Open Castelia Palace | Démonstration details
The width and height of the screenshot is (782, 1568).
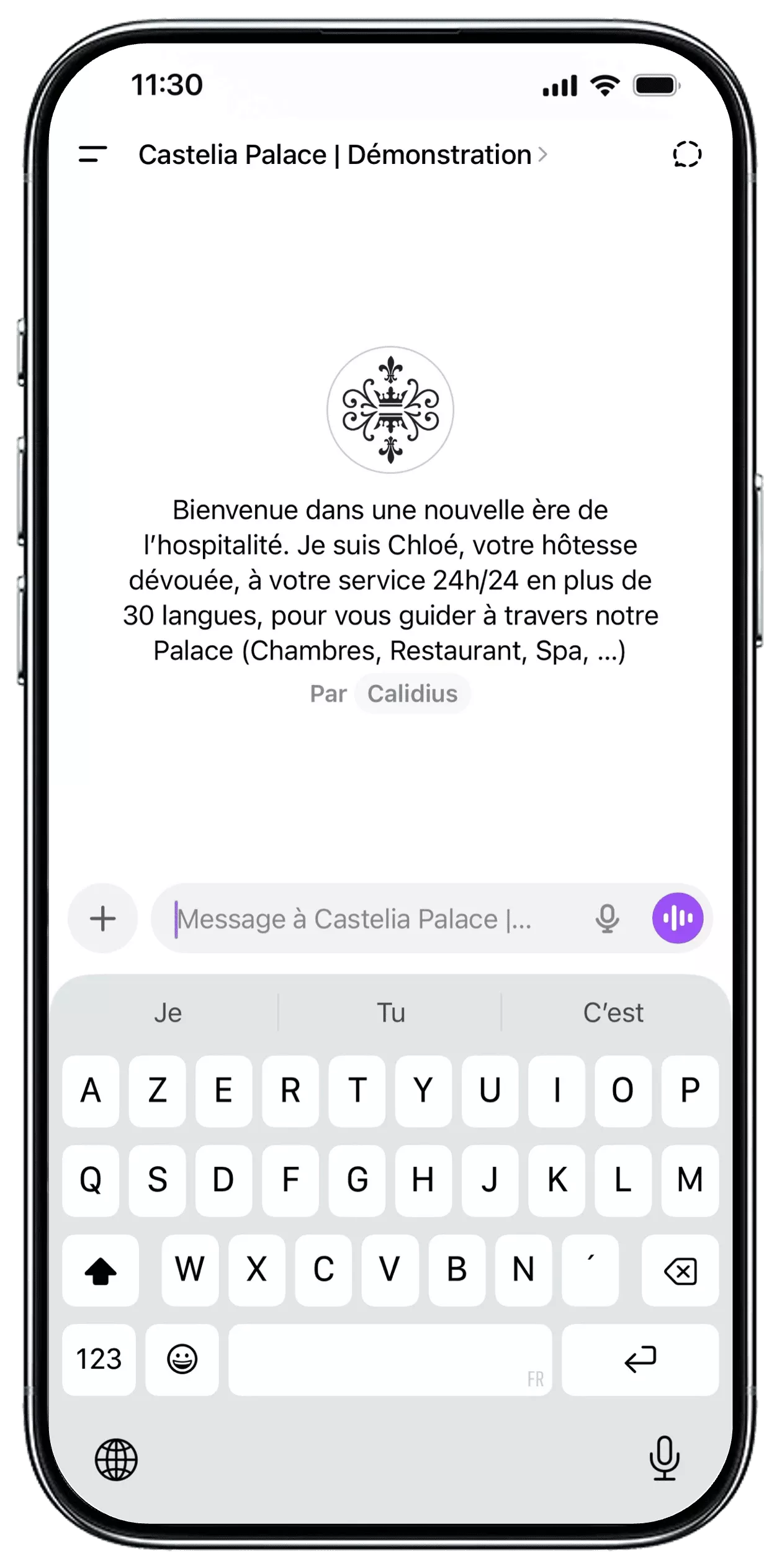pyautogui.click(x=343, y=155)
